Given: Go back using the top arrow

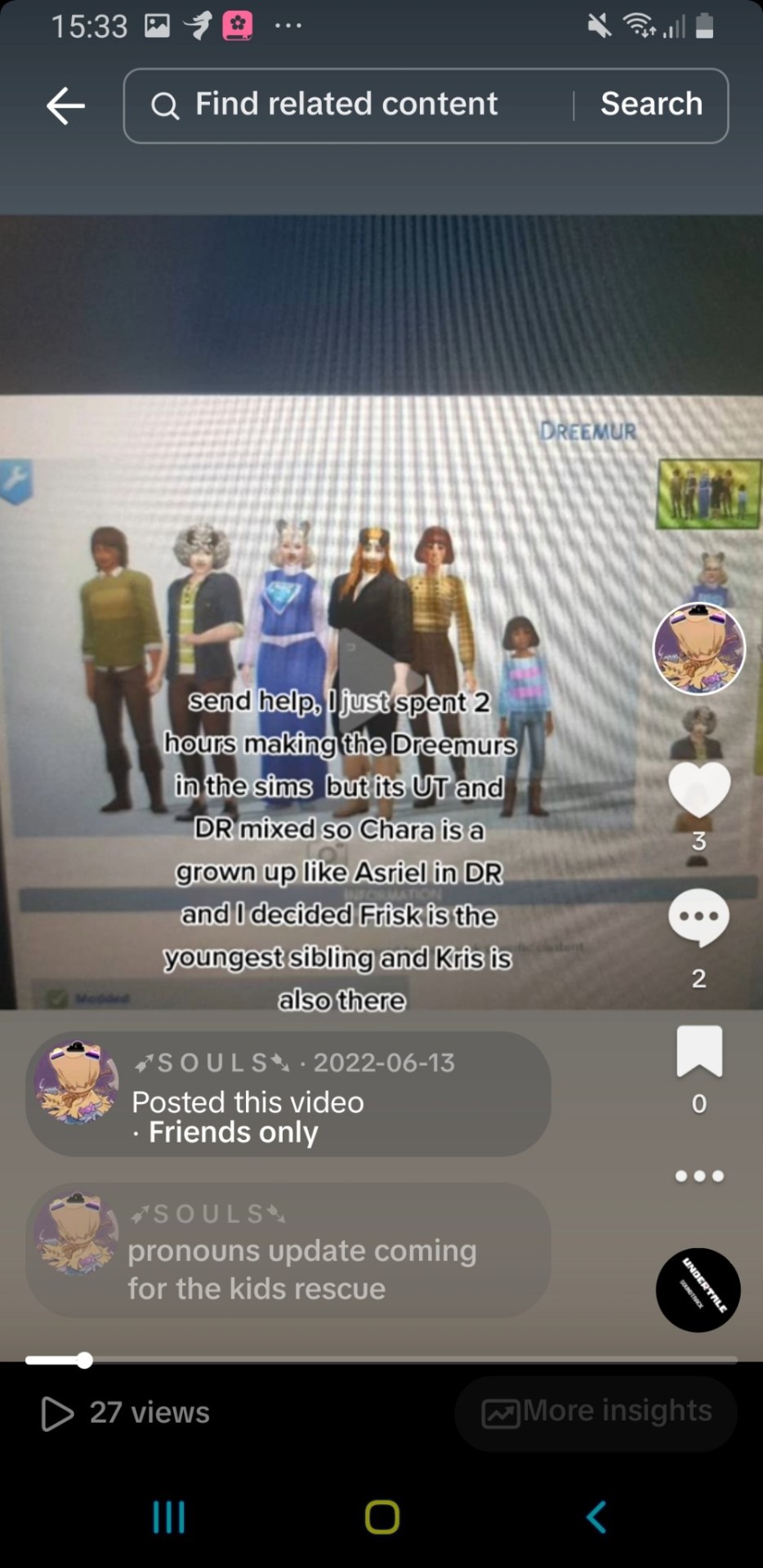Looking at the screenshot, I should (x=65, y=106).
